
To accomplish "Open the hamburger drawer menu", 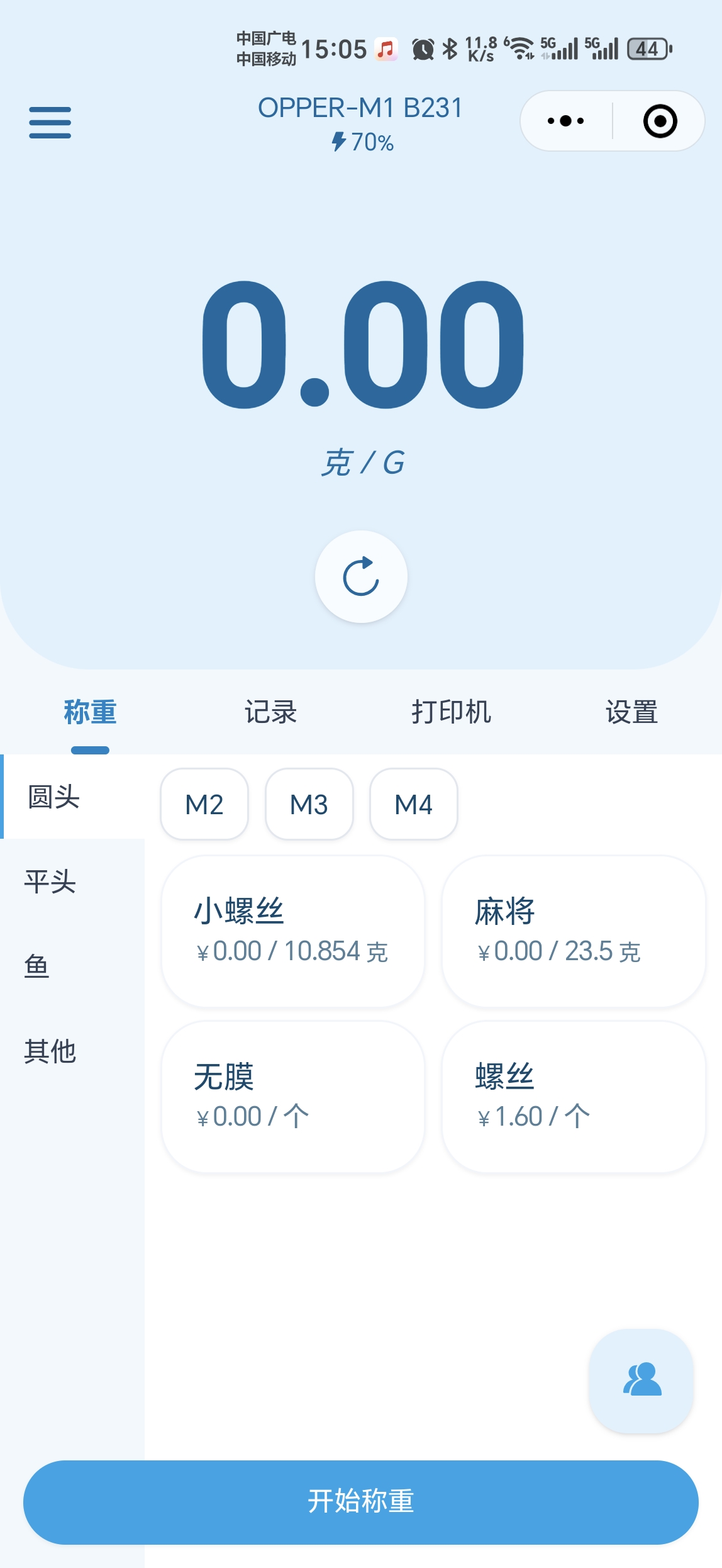I will (50, 122).
